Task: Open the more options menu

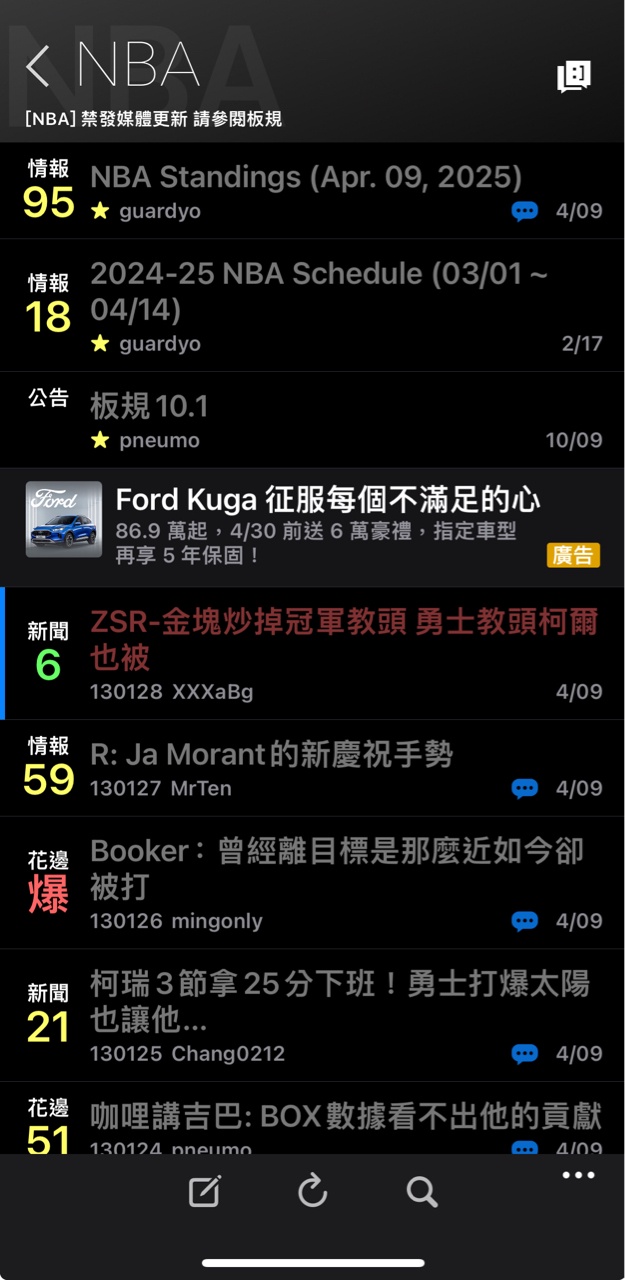Action: 578,1175
